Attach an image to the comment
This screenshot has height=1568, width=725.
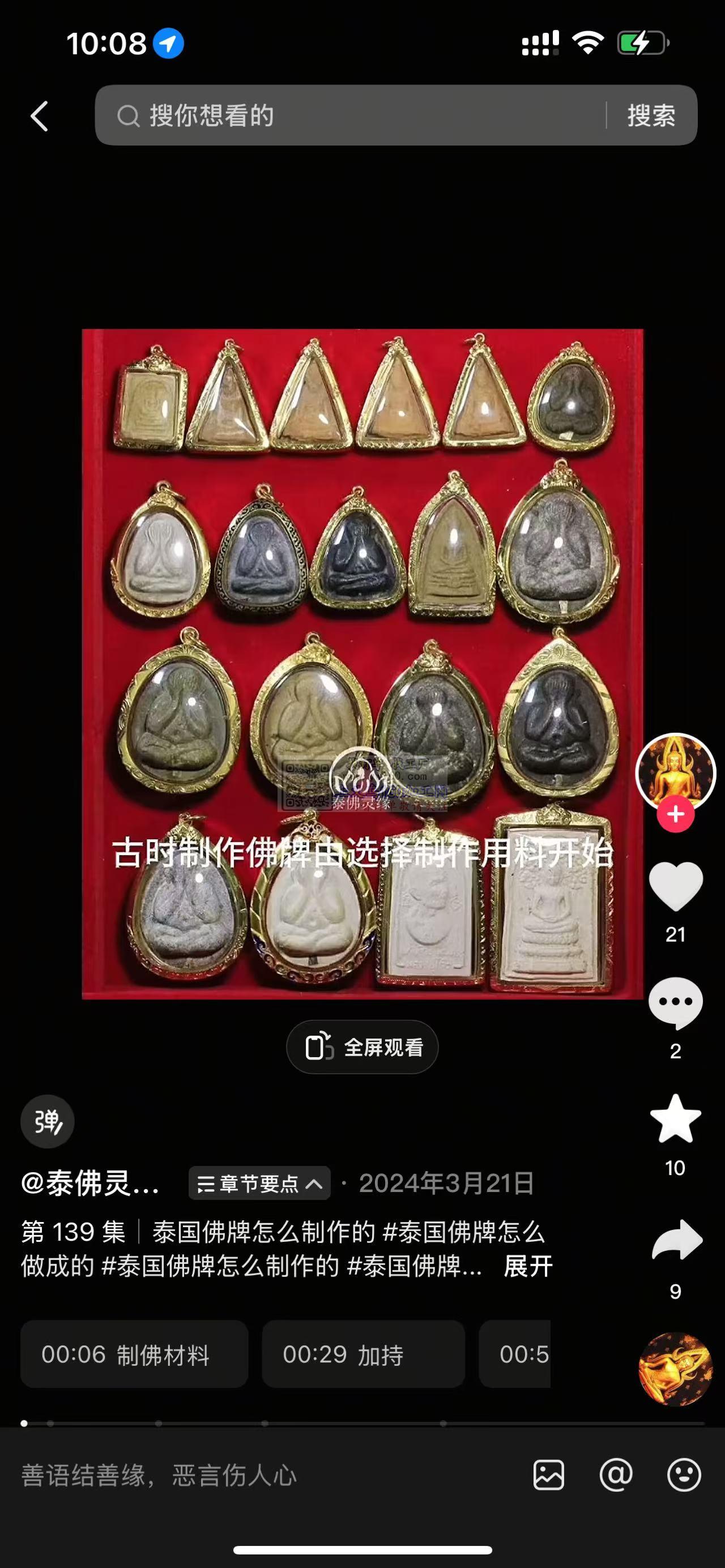(548, 1476)
